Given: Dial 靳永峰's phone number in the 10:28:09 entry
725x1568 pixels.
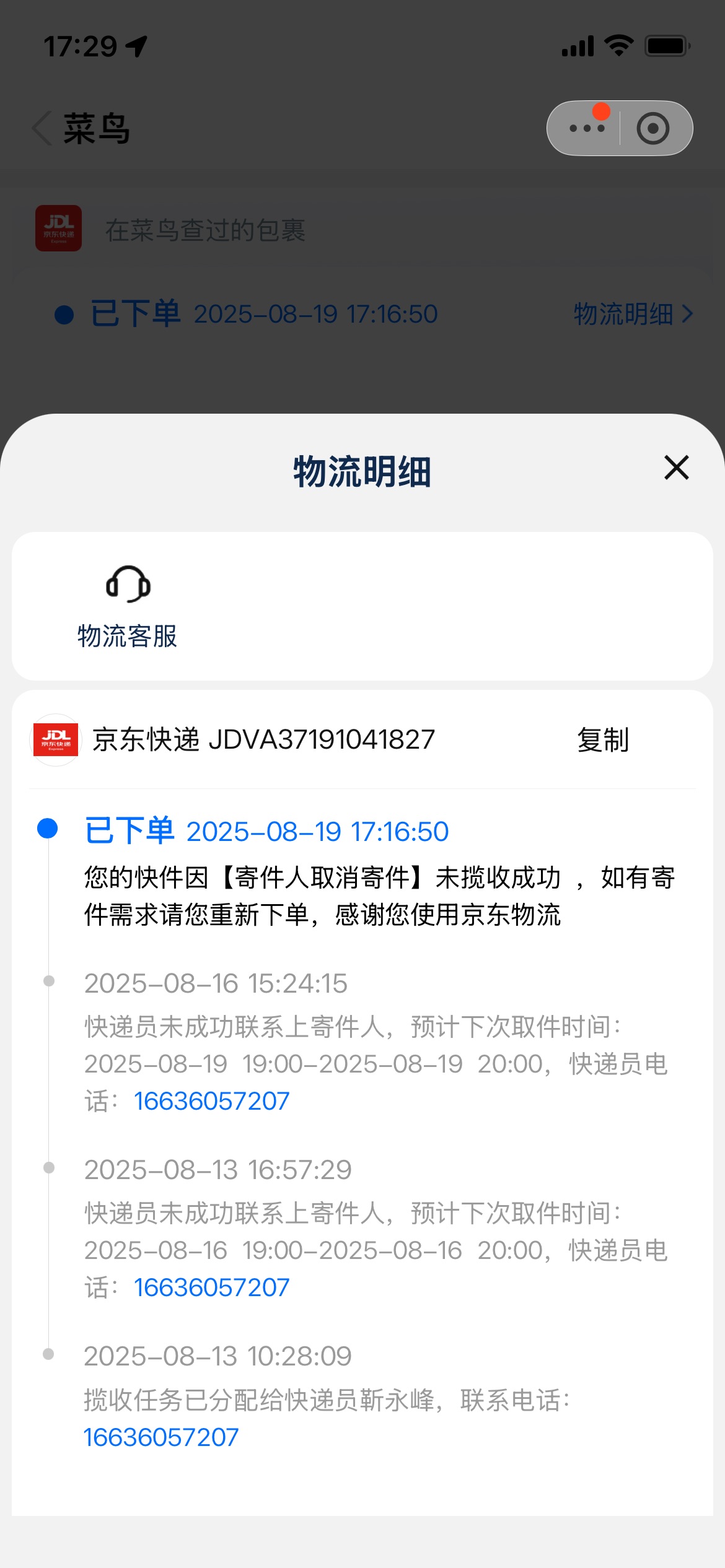Looking at the screenshot, I should [x=161, y=1437].
